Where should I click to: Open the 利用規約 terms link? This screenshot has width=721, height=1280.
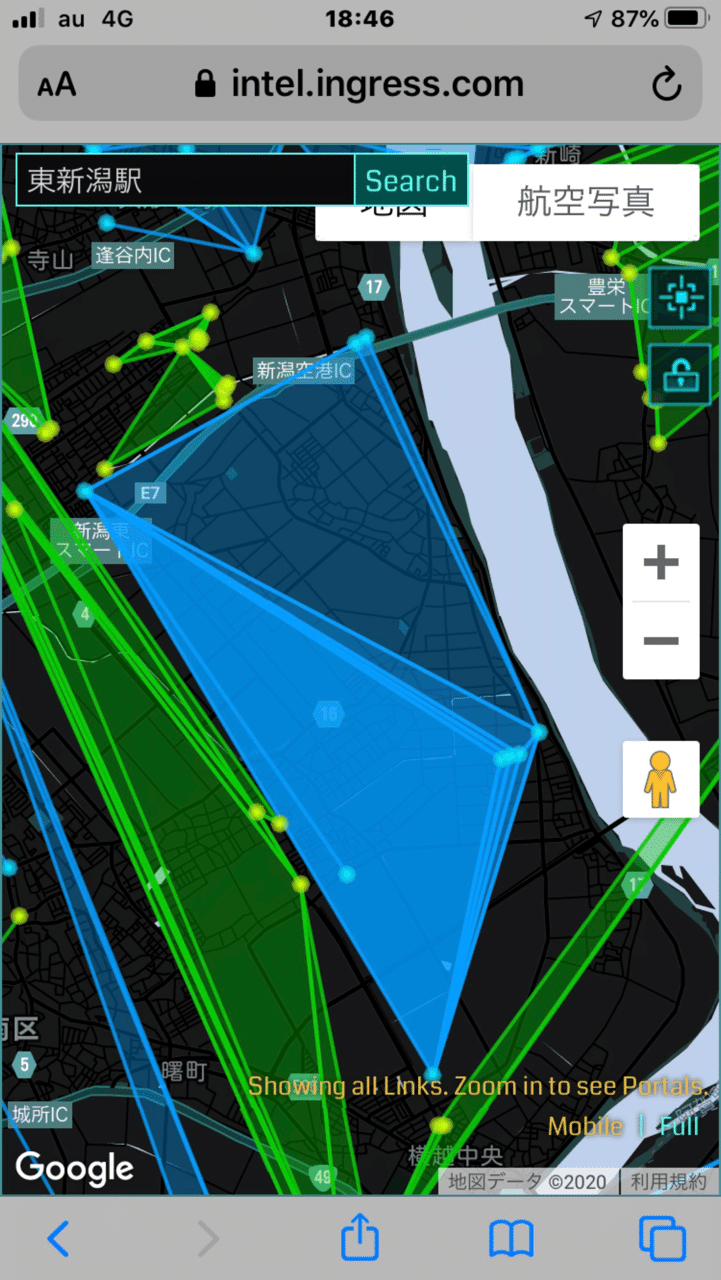(x=668, y=1182)
